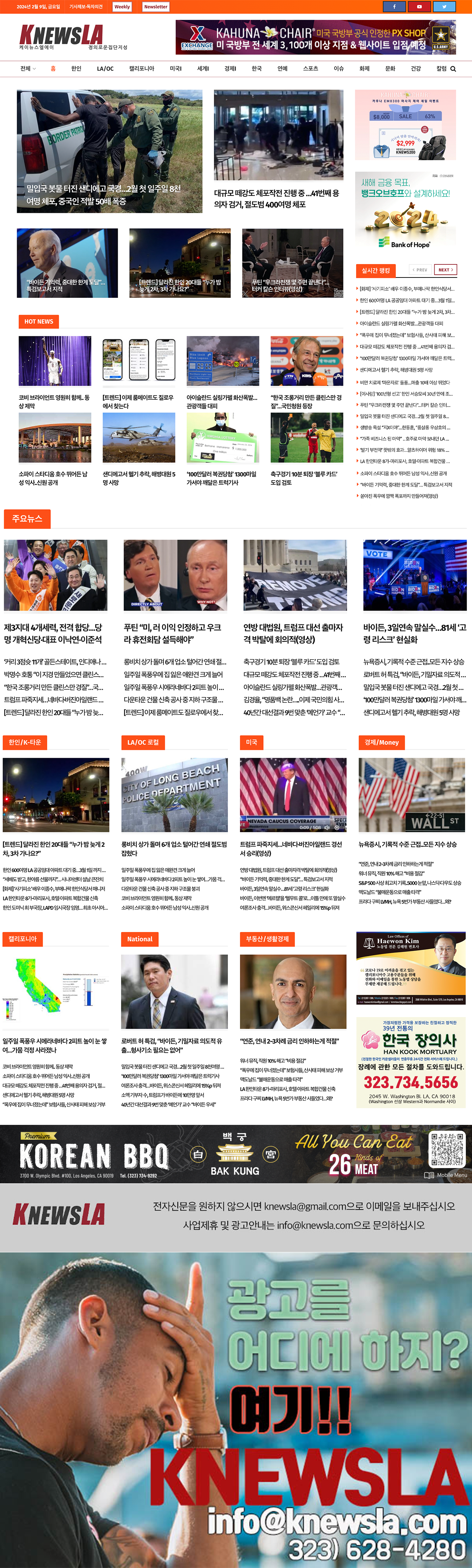The width and height of the screenshot is (472, 1568).
Task: Open the 코비 브라이언트 동상 제막 story
Action: coord(54,401)
